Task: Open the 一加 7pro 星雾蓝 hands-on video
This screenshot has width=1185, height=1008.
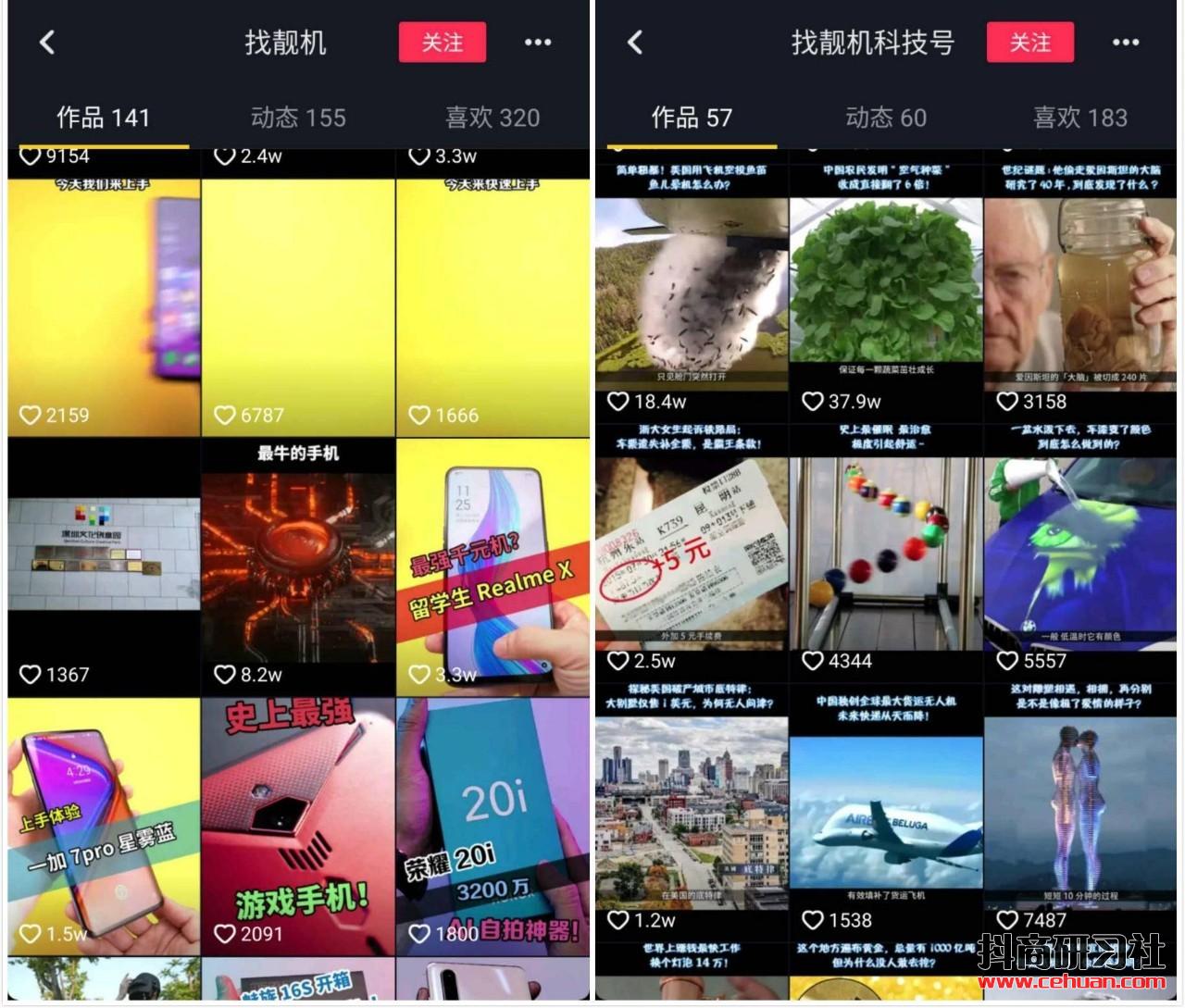Action: [x=104, y=826]
